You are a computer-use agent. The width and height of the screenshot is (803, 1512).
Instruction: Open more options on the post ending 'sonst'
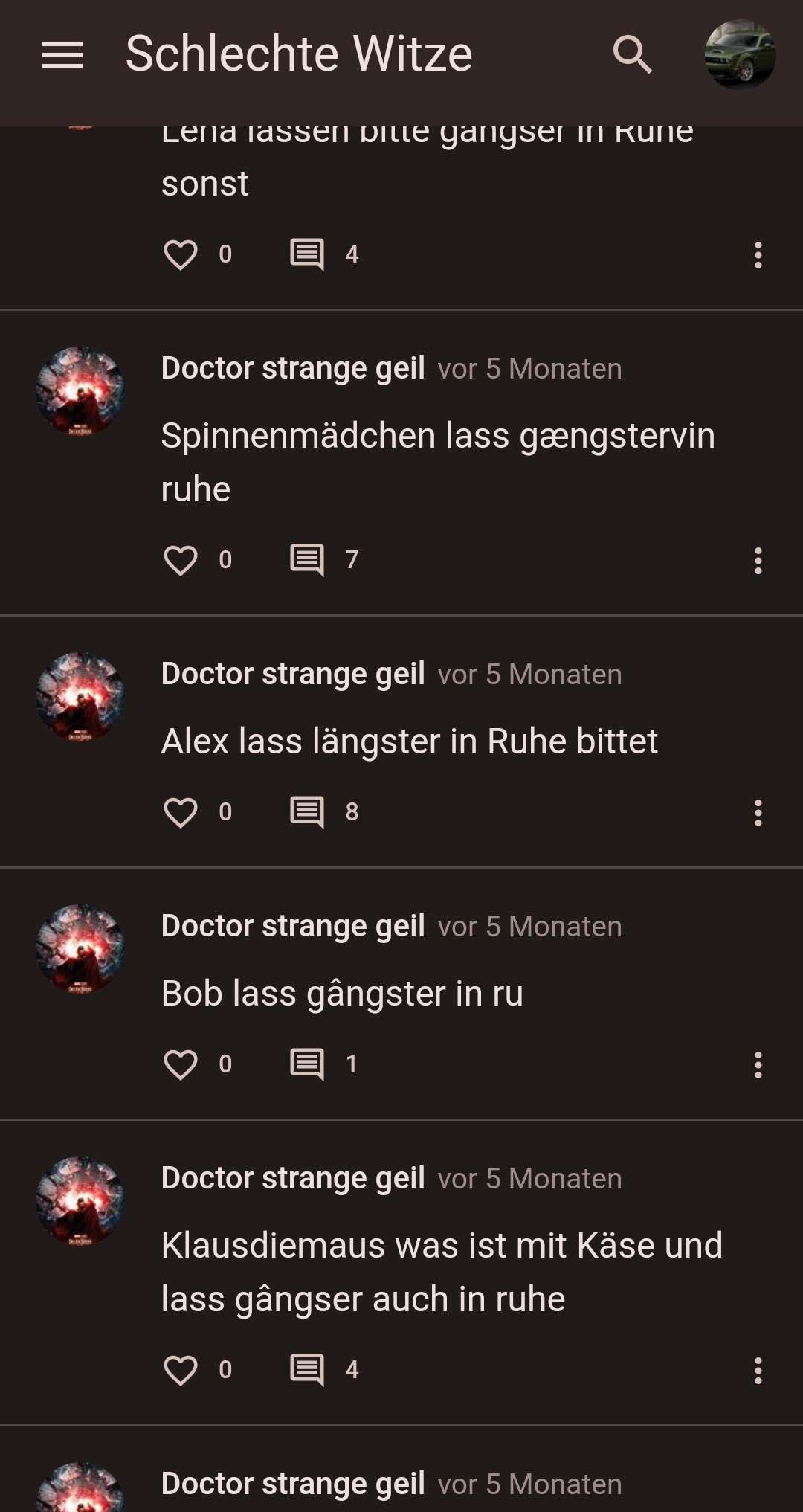click(x=758, y=255)
